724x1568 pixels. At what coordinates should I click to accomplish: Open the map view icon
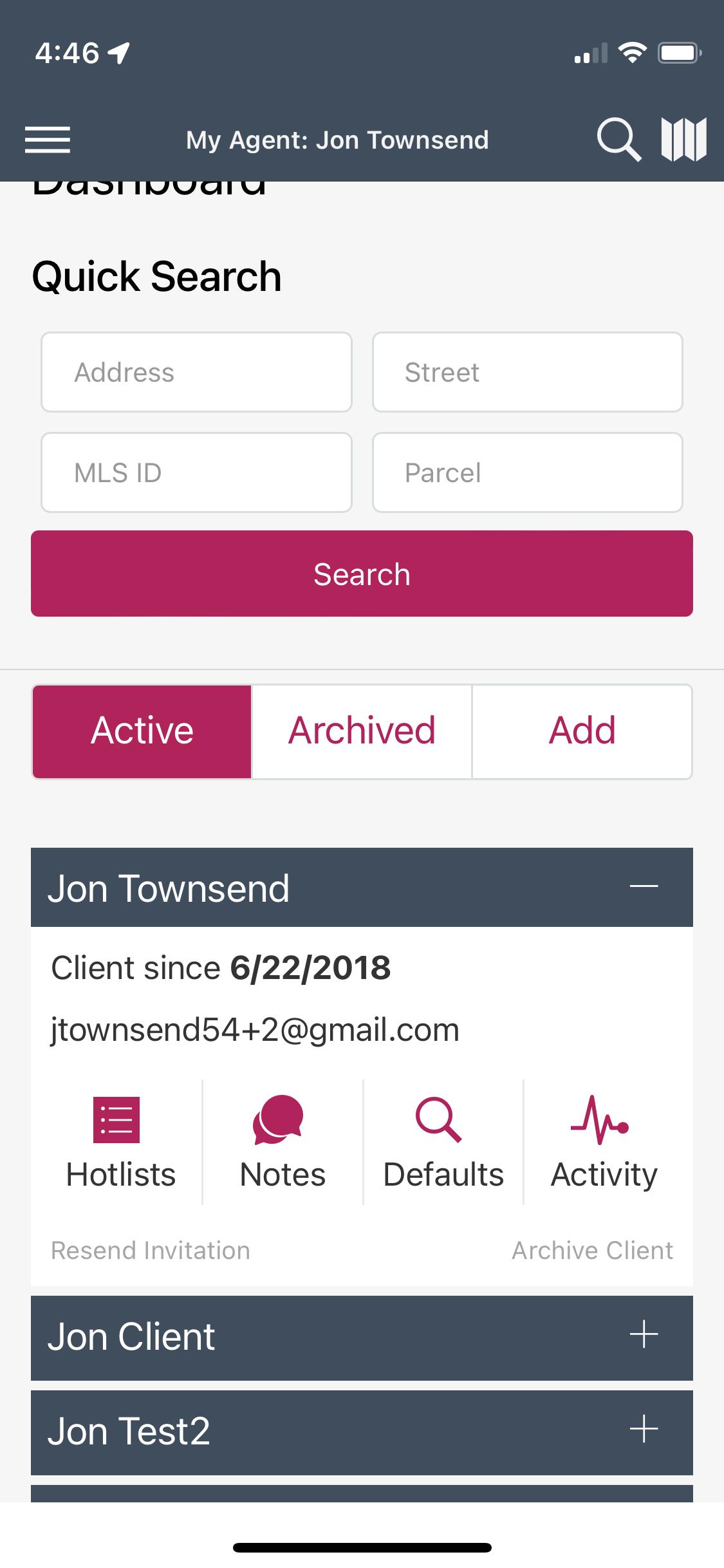click(x=682, y=139)
